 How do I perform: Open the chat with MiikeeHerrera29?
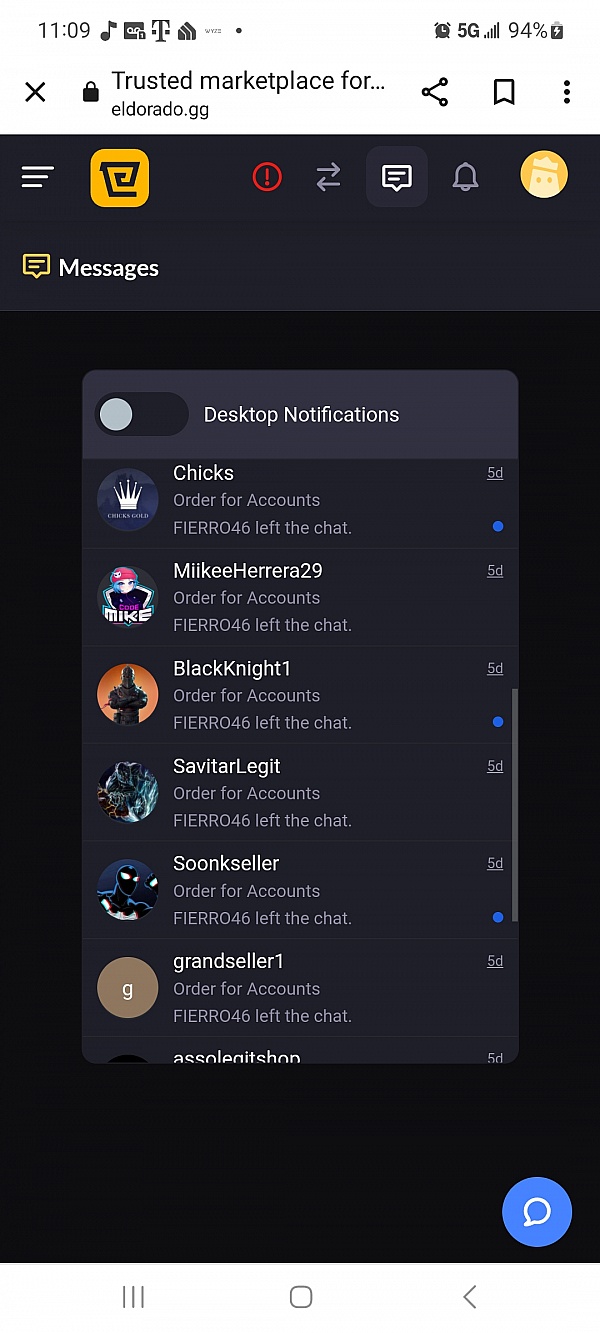pyautogui.click(x=300, y=597)
